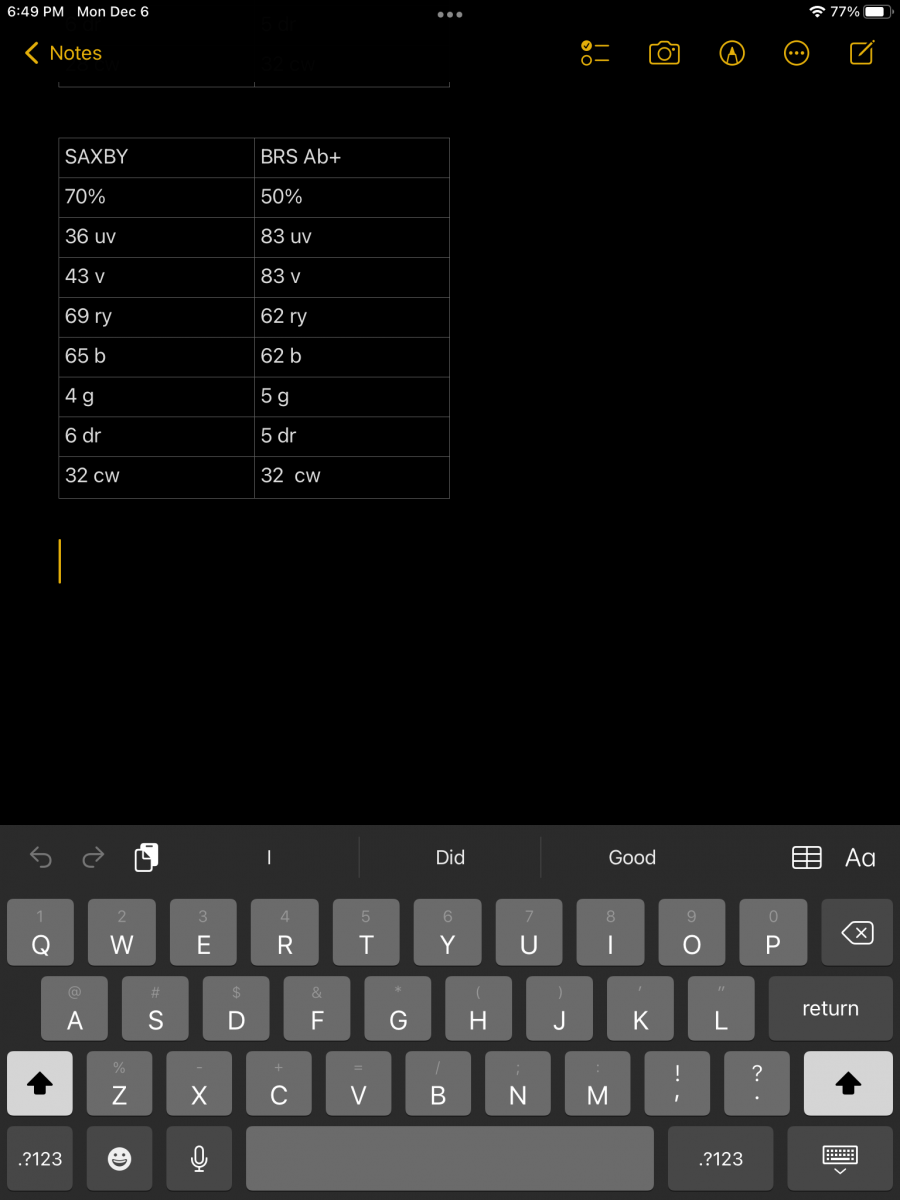Insert the suggestion "I"
900x1200 pixels.
pyautogui.click(x=269, y=857)
